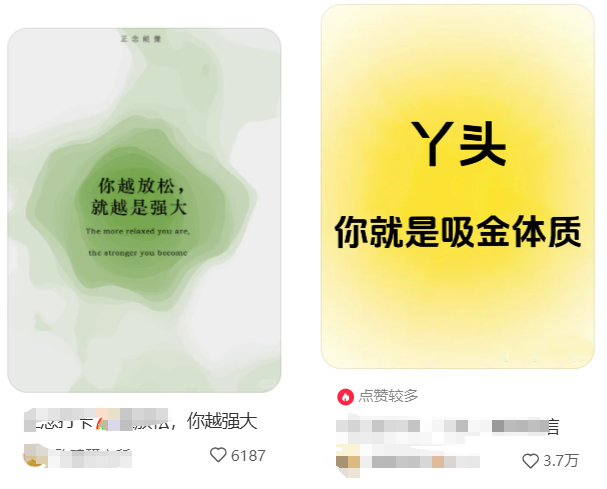Open the author avatar under the yellow post
This screenshot has height=489, width=607.
[348, 461]
